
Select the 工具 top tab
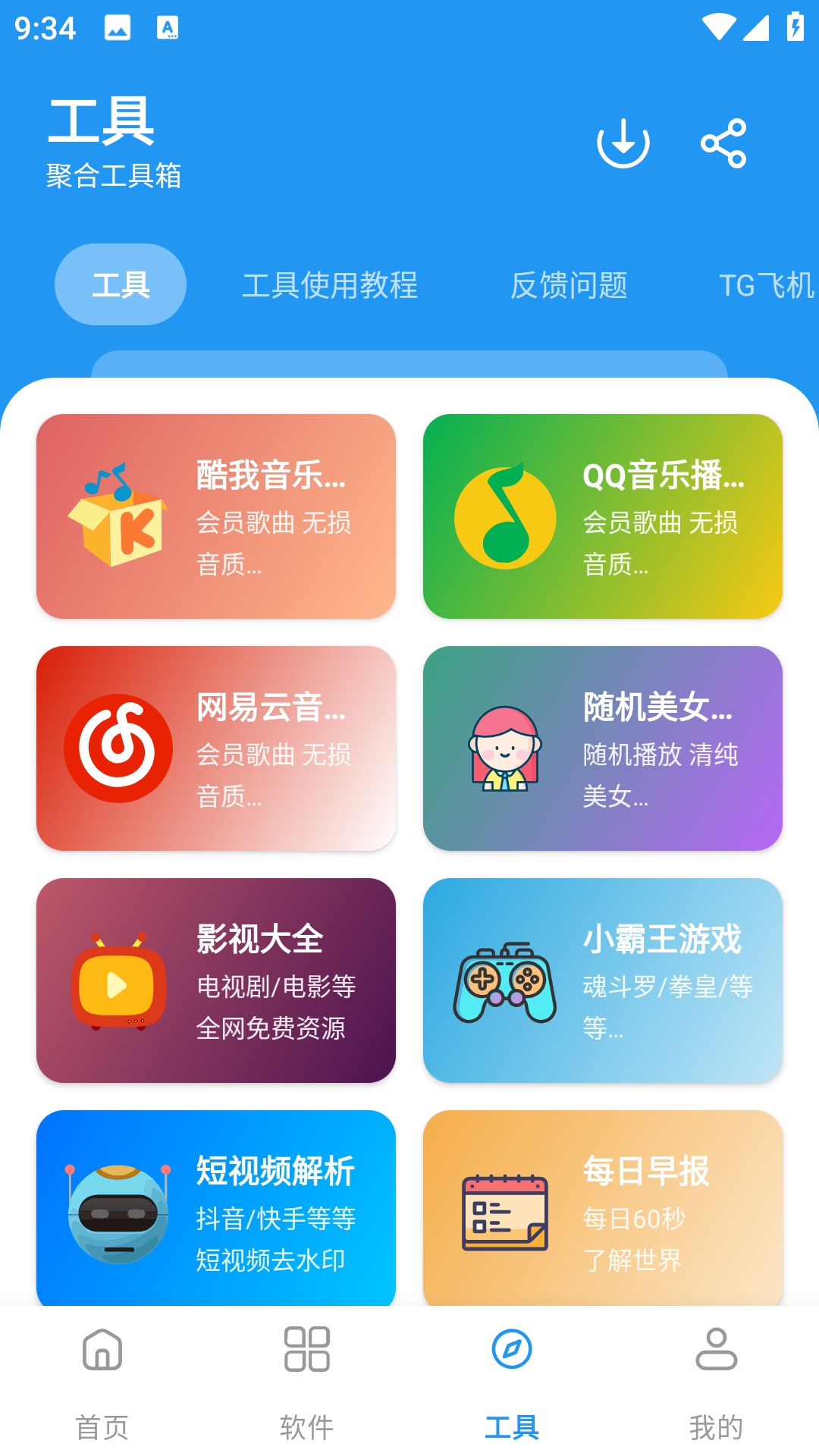click(121, 285)
